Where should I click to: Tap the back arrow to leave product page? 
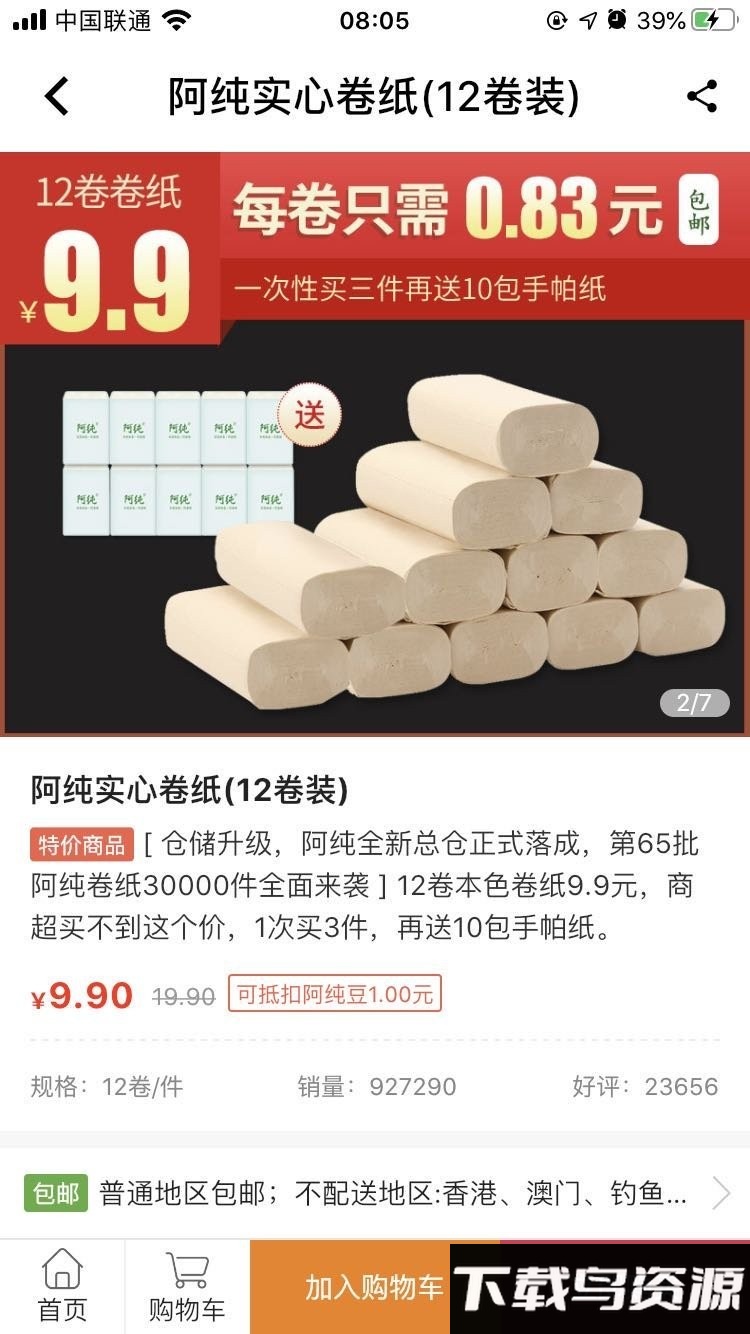point(55,96)
